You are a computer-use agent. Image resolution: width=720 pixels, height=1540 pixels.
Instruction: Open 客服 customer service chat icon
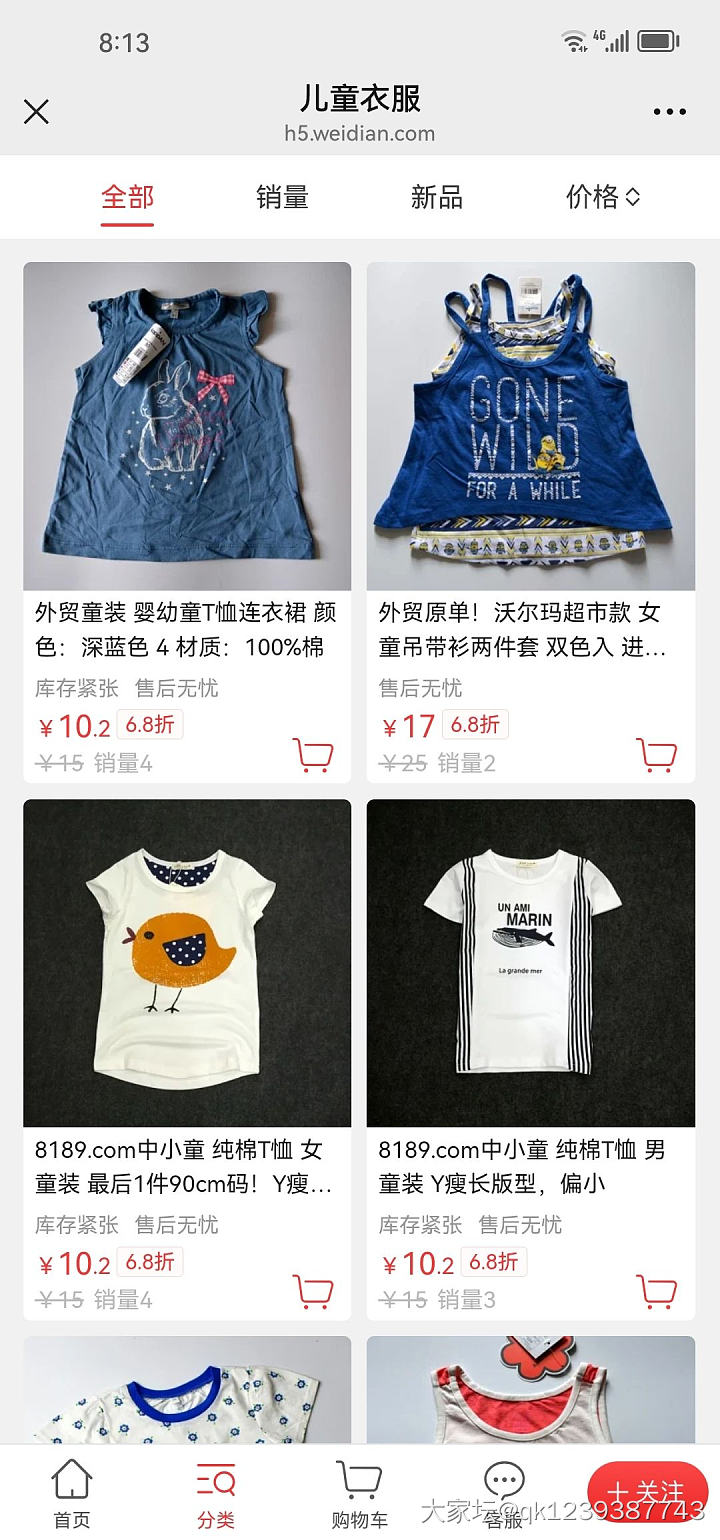click(x=502, y=1490)
